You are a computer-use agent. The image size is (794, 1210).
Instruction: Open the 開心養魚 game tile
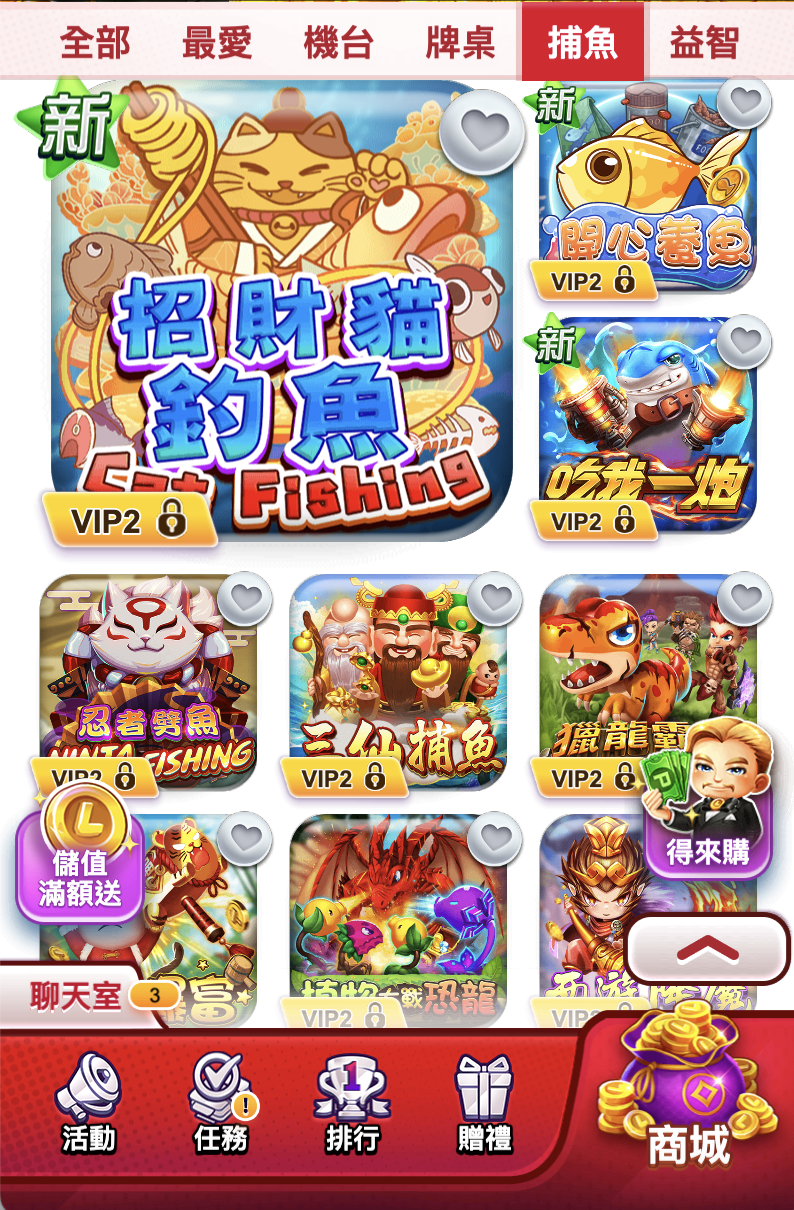coord(645,190)
